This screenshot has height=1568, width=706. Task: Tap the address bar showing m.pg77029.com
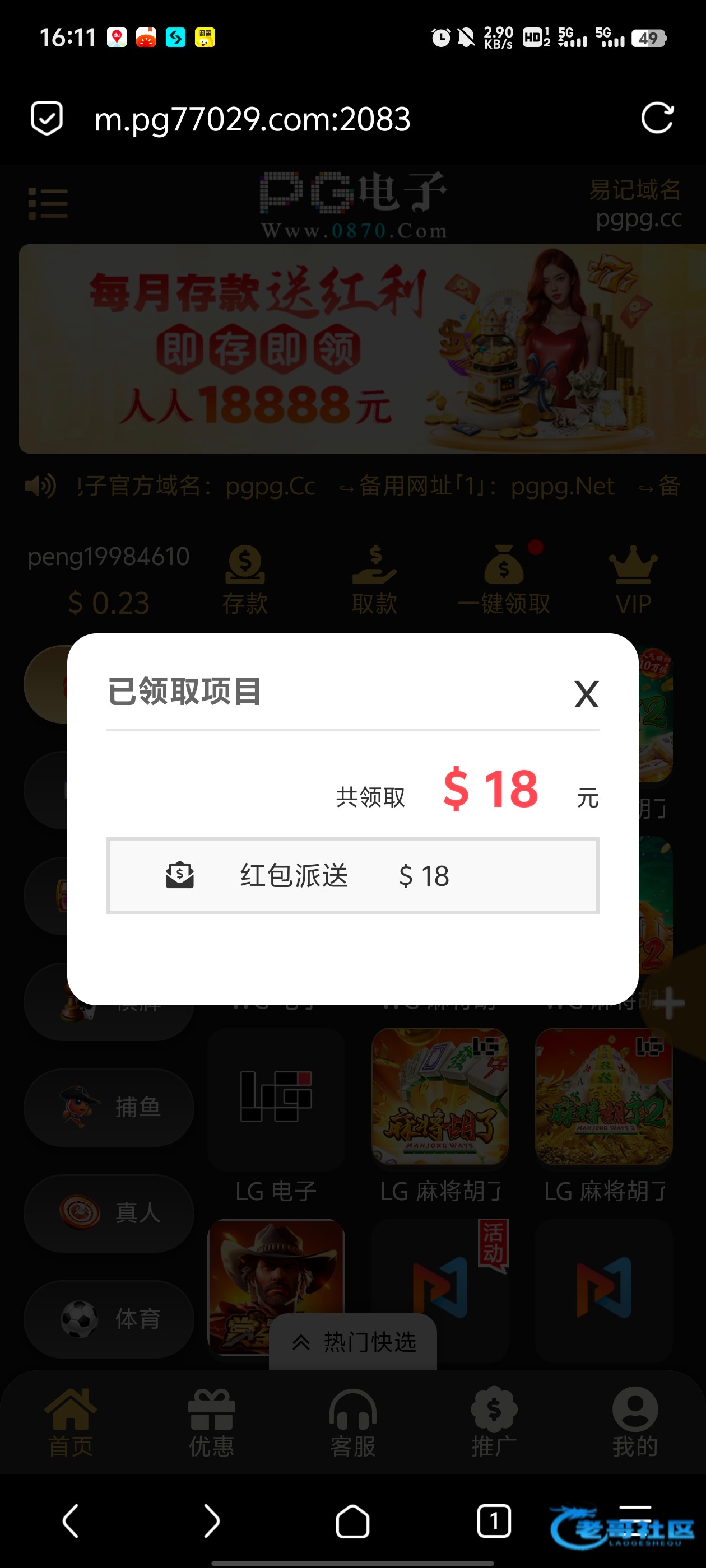pos(253,119)
